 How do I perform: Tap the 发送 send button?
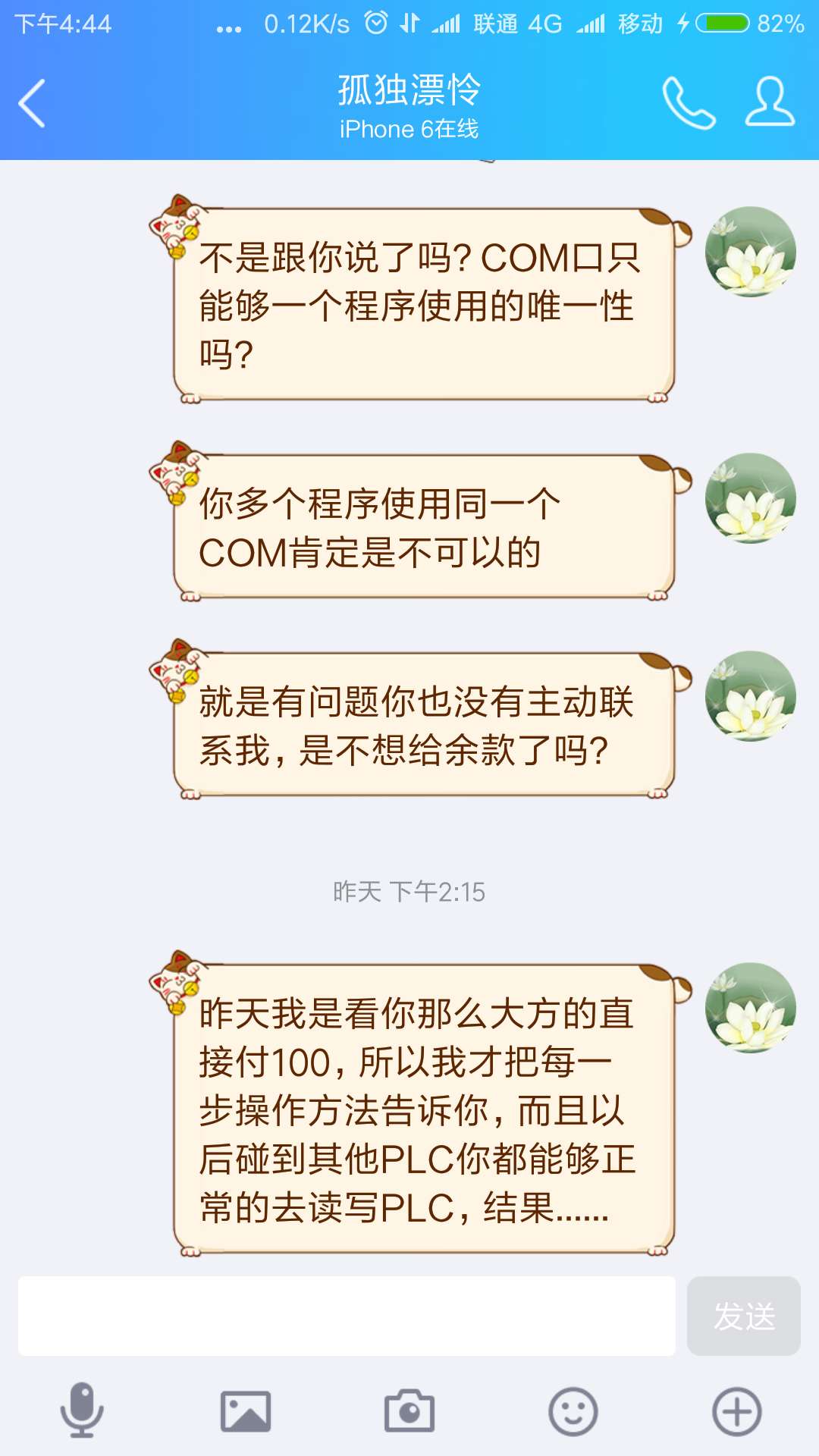743,1316
